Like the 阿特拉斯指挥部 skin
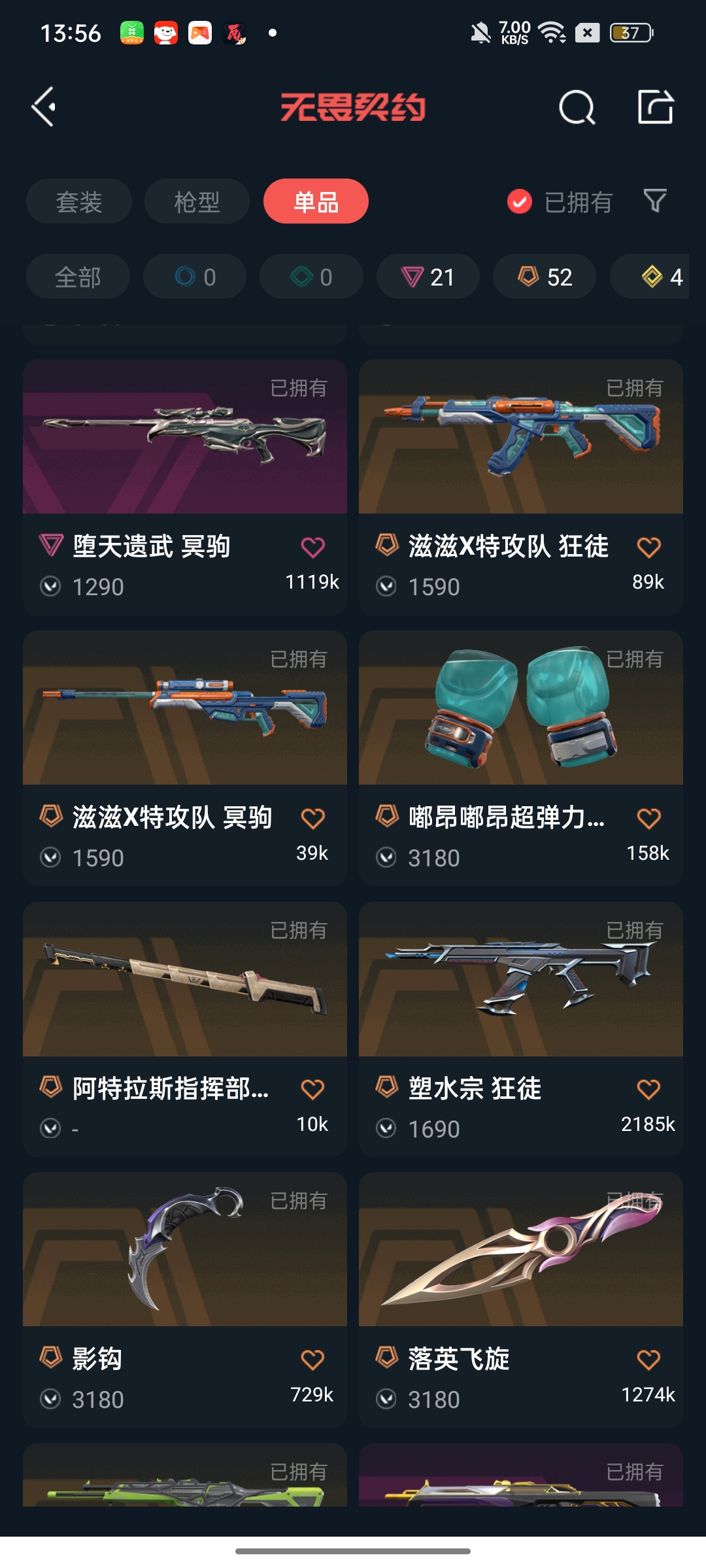 [x=312, y=1089]
